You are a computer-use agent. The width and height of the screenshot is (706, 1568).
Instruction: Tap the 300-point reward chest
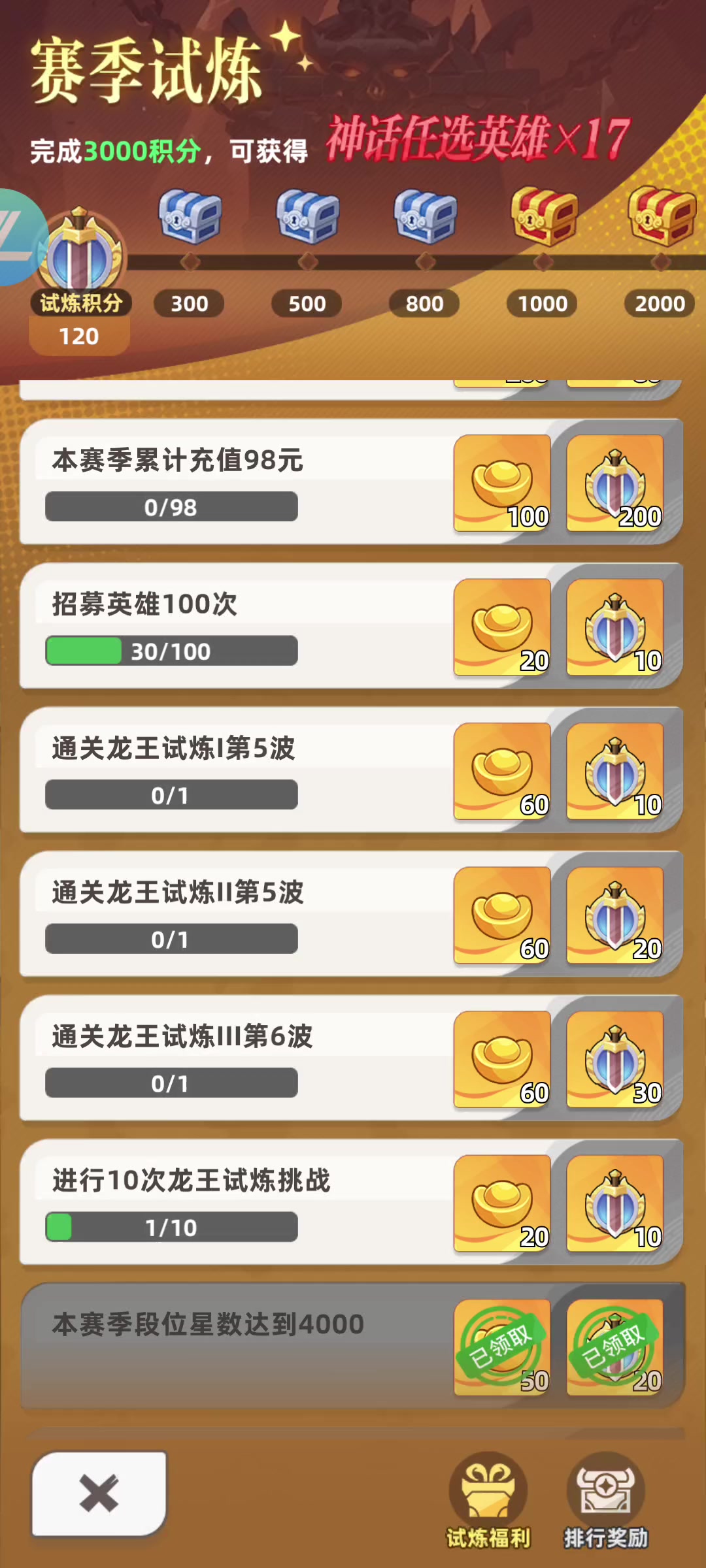190,217
